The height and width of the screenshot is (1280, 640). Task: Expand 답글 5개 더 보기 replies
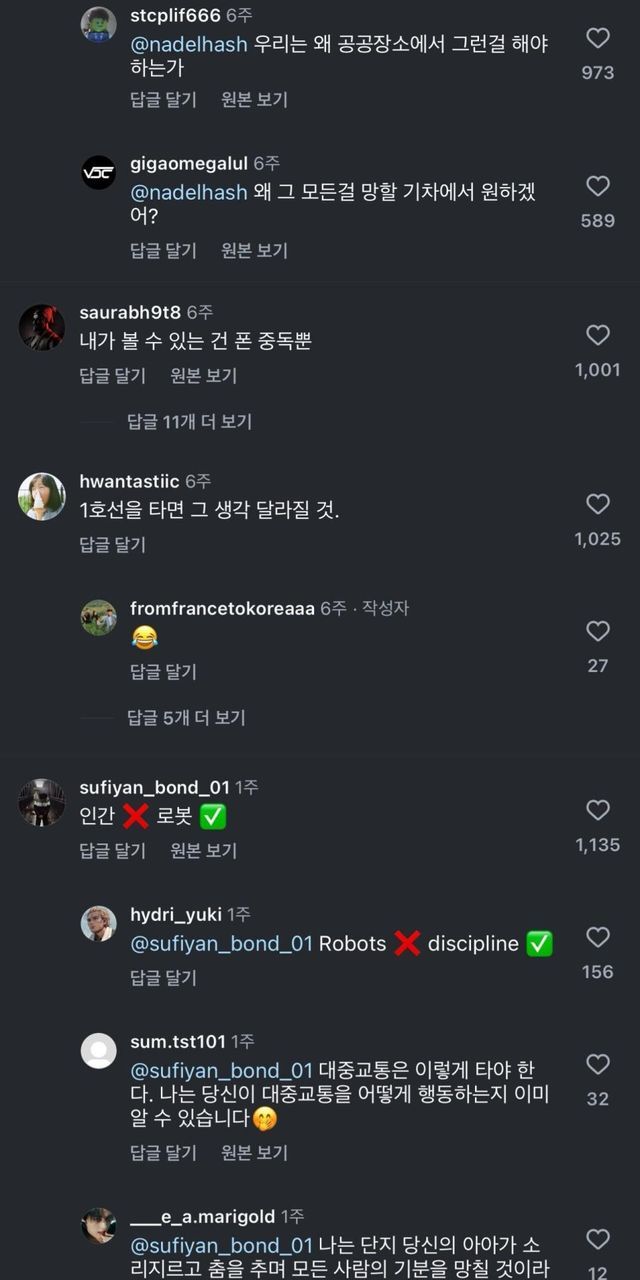click(x=186, y=717)
